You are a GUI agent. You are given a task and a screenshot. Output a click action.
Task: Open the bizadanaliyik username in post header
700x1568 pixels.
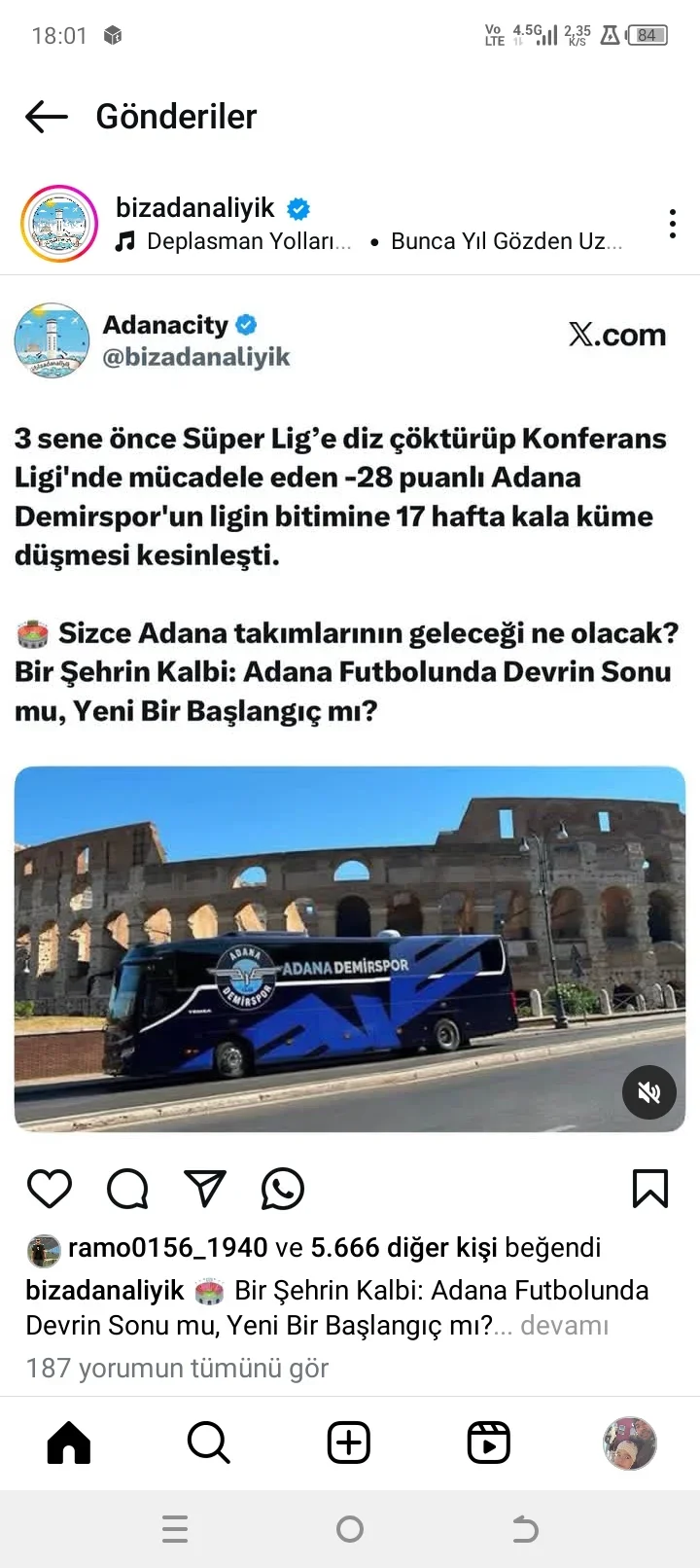(195, 207)
